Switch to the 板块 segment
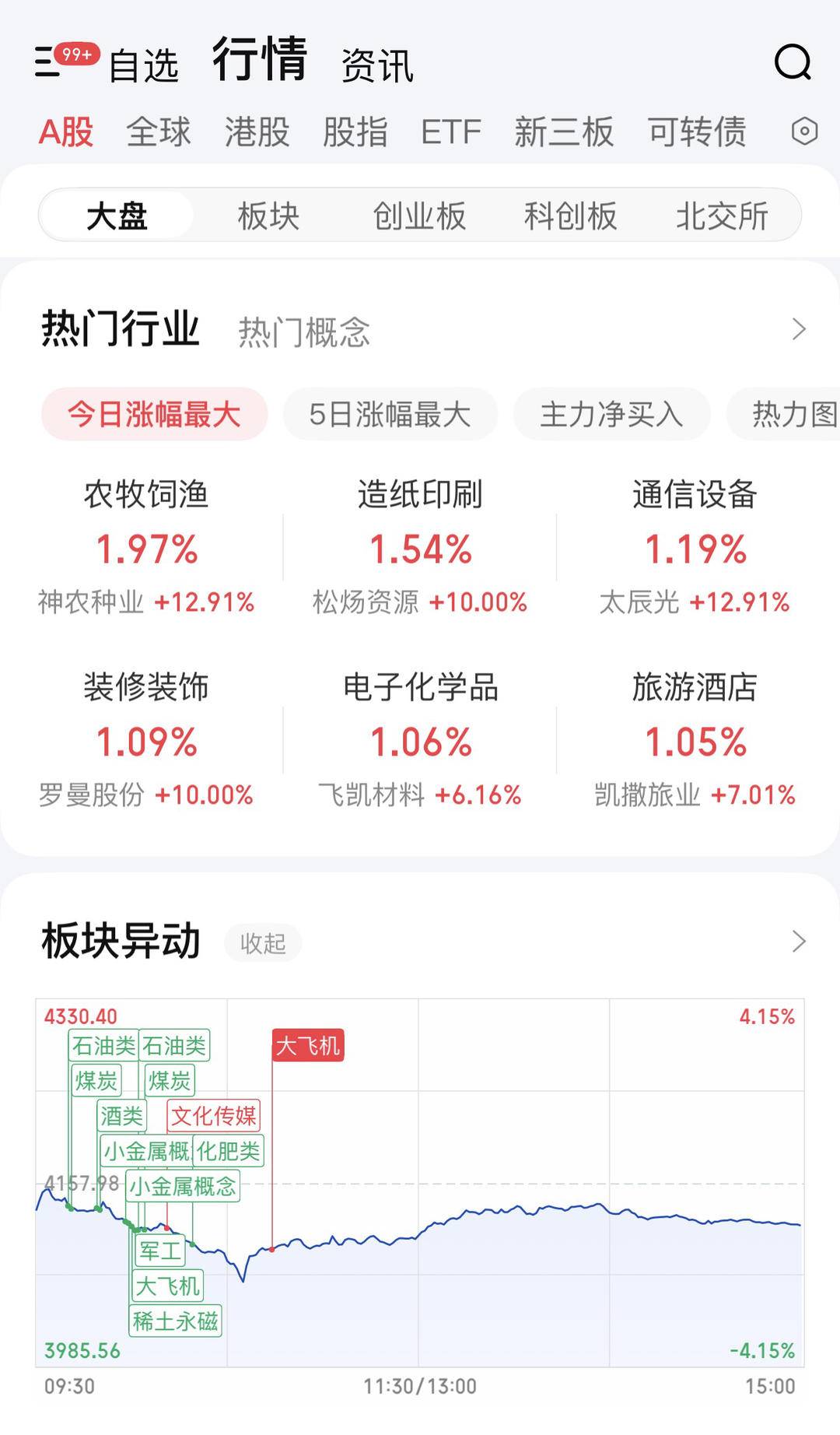Screen dimensions: 840x1435 (268, 216)
